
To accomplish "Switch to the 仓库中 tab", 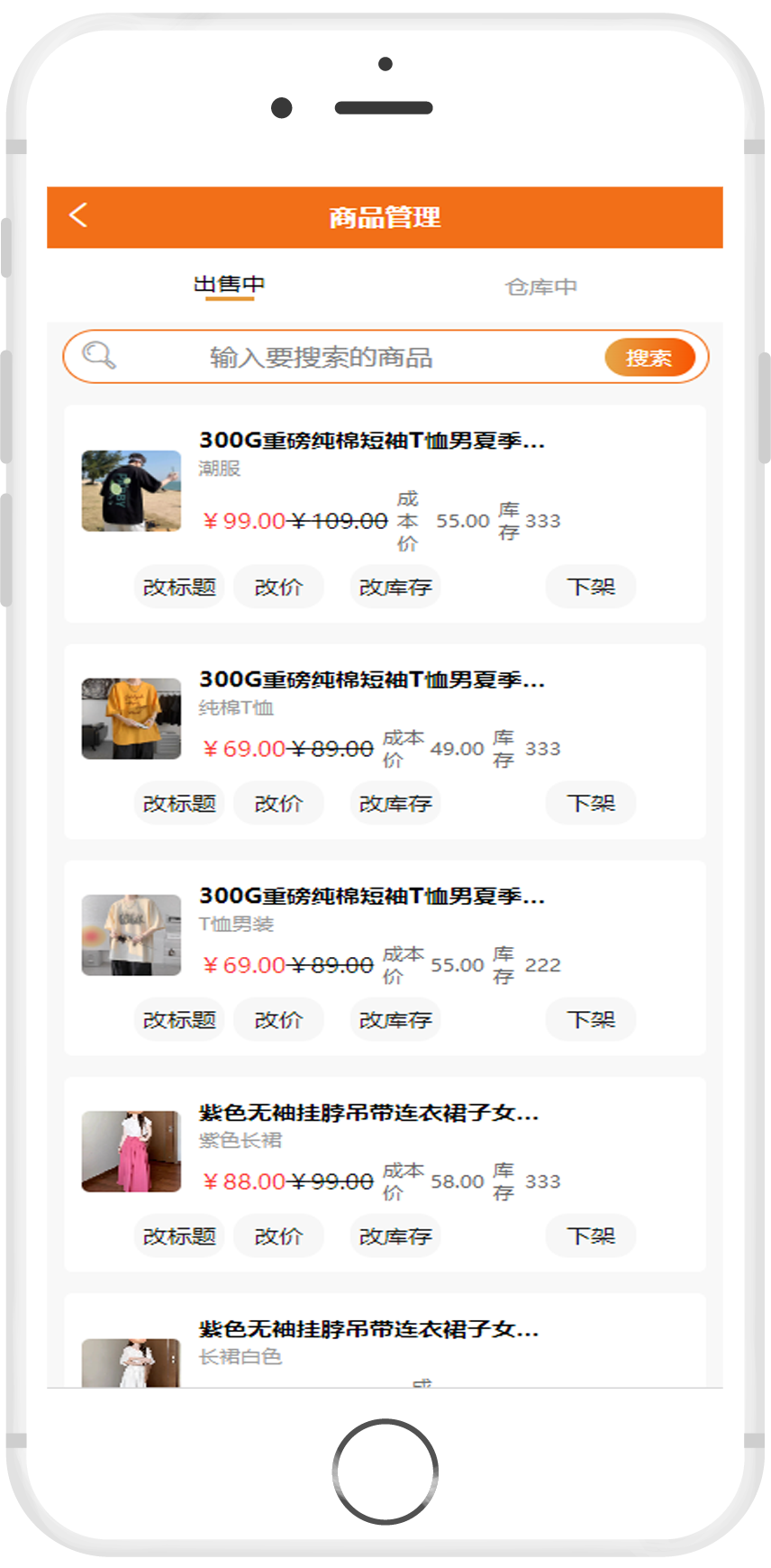I will coord(541,287).
